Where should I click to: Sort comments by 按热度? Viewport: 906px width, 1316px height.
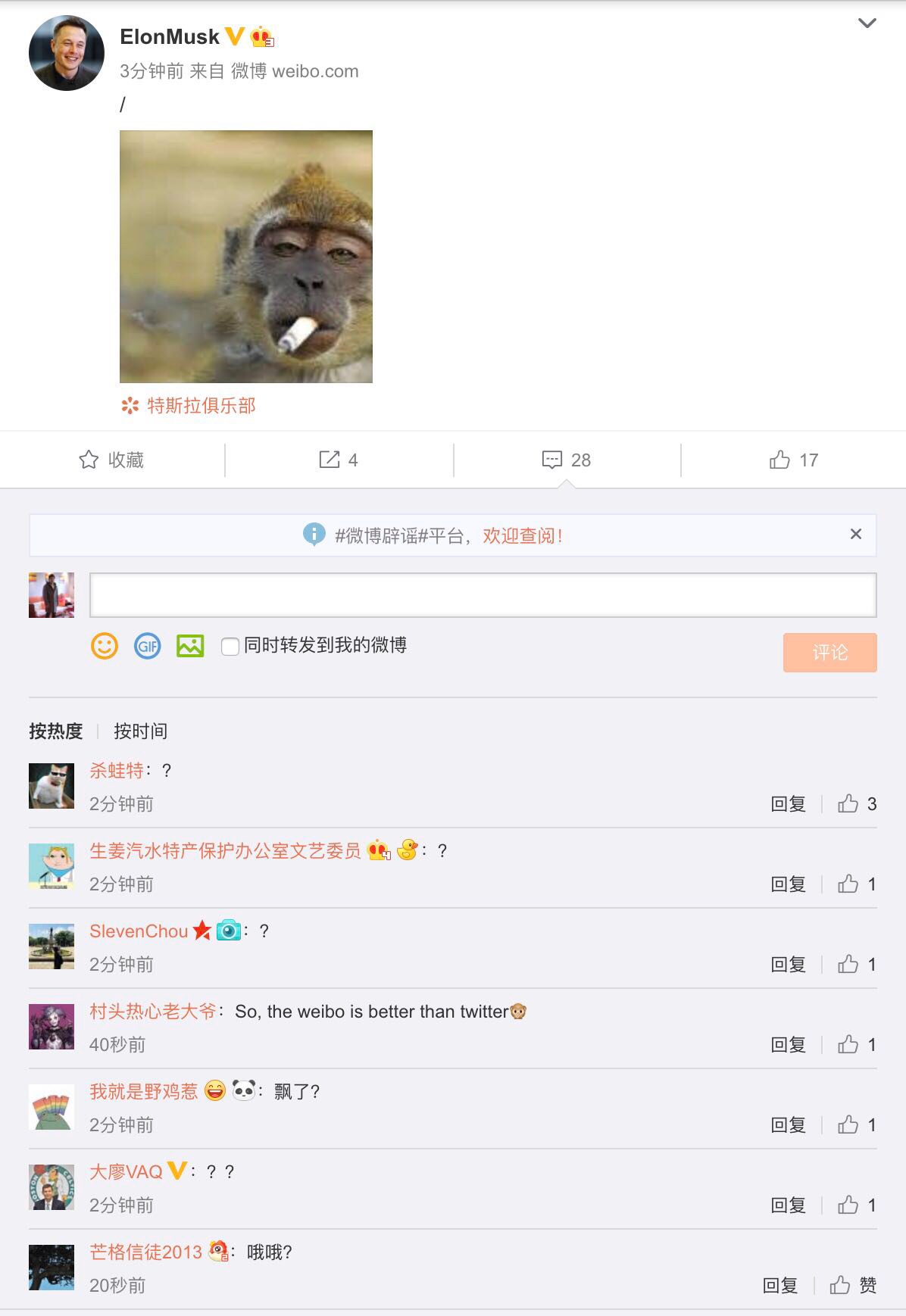(x=55, y=731)
